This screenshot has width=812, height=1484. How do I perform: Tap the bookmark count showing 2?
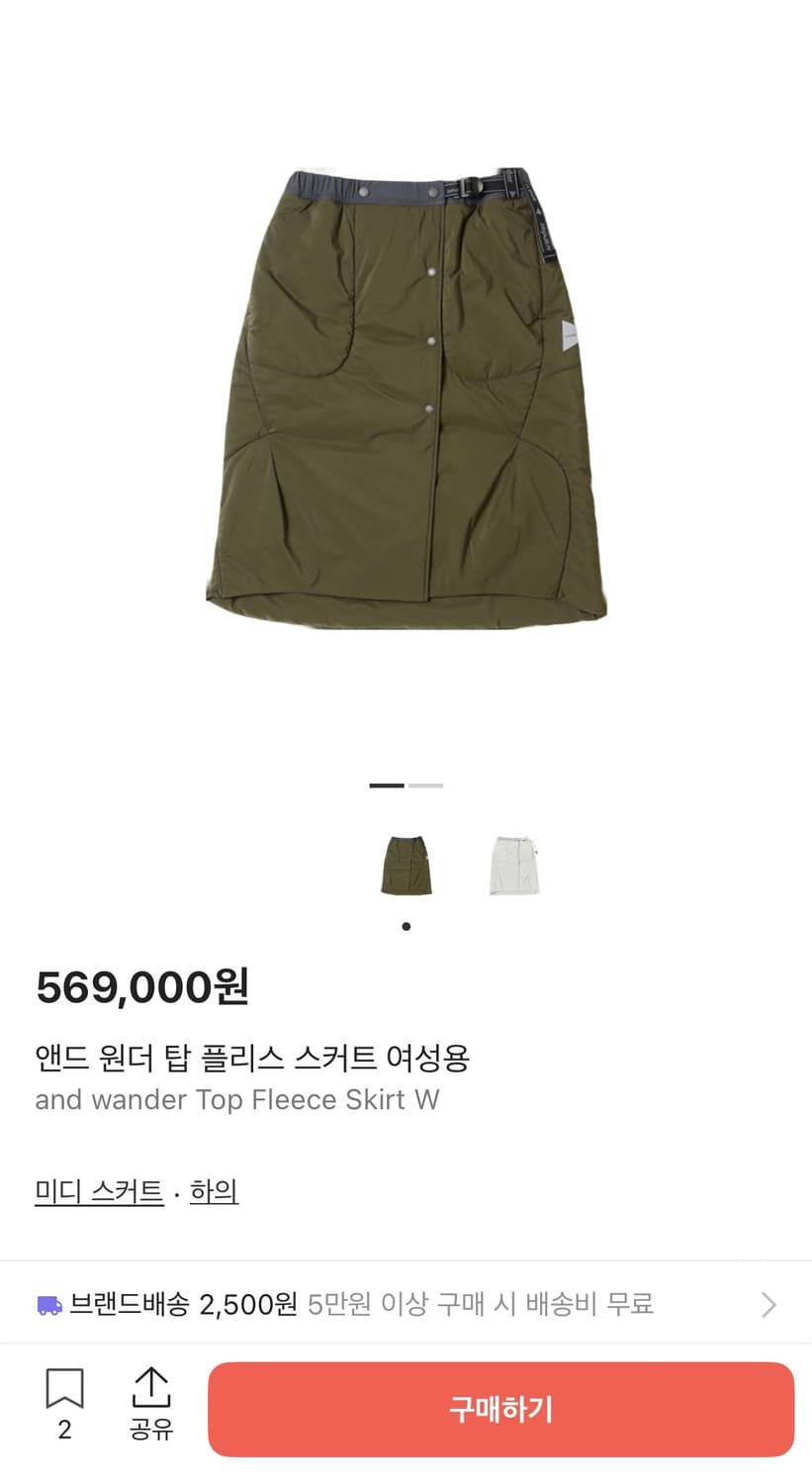[x=65, y=1429]
